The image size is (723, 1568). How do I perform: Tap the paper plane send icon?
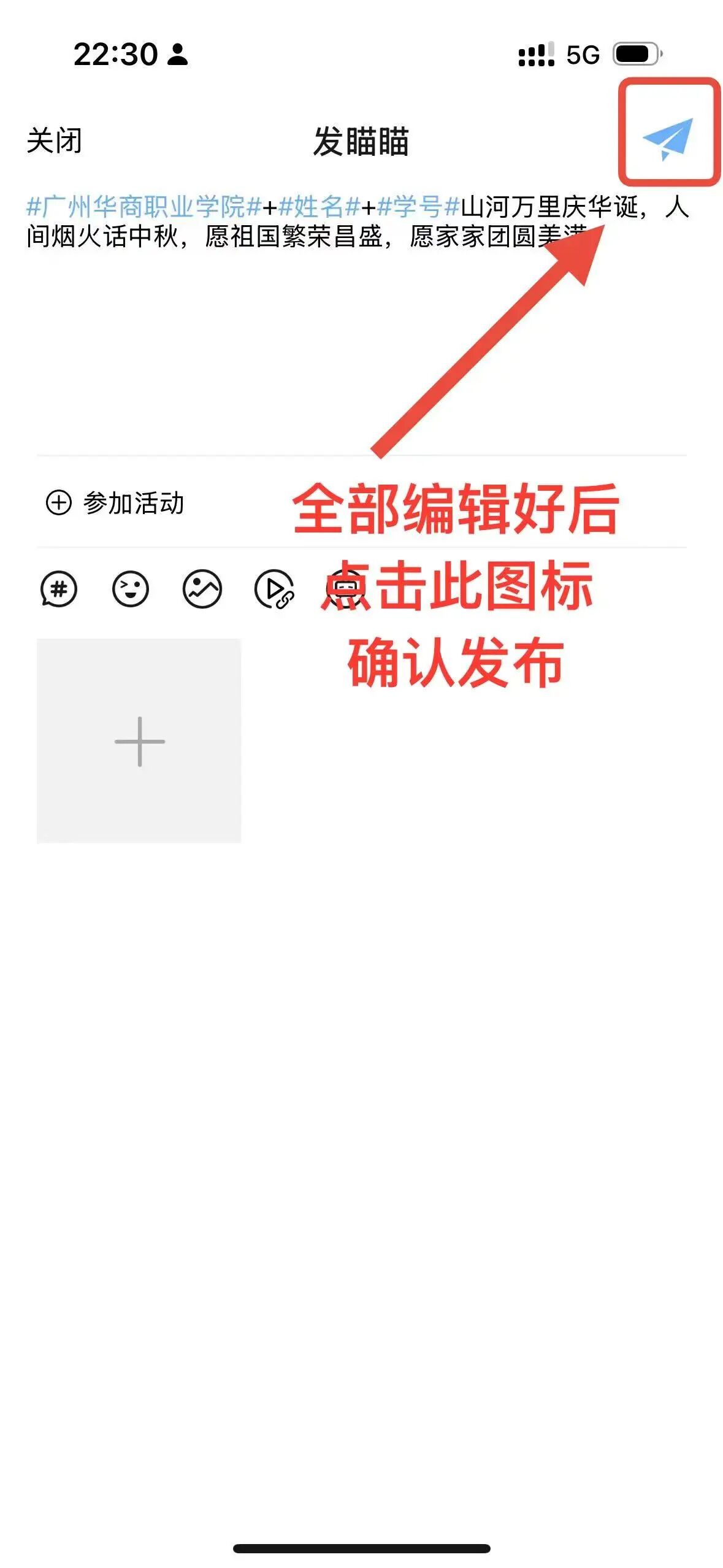click(668, 137)
